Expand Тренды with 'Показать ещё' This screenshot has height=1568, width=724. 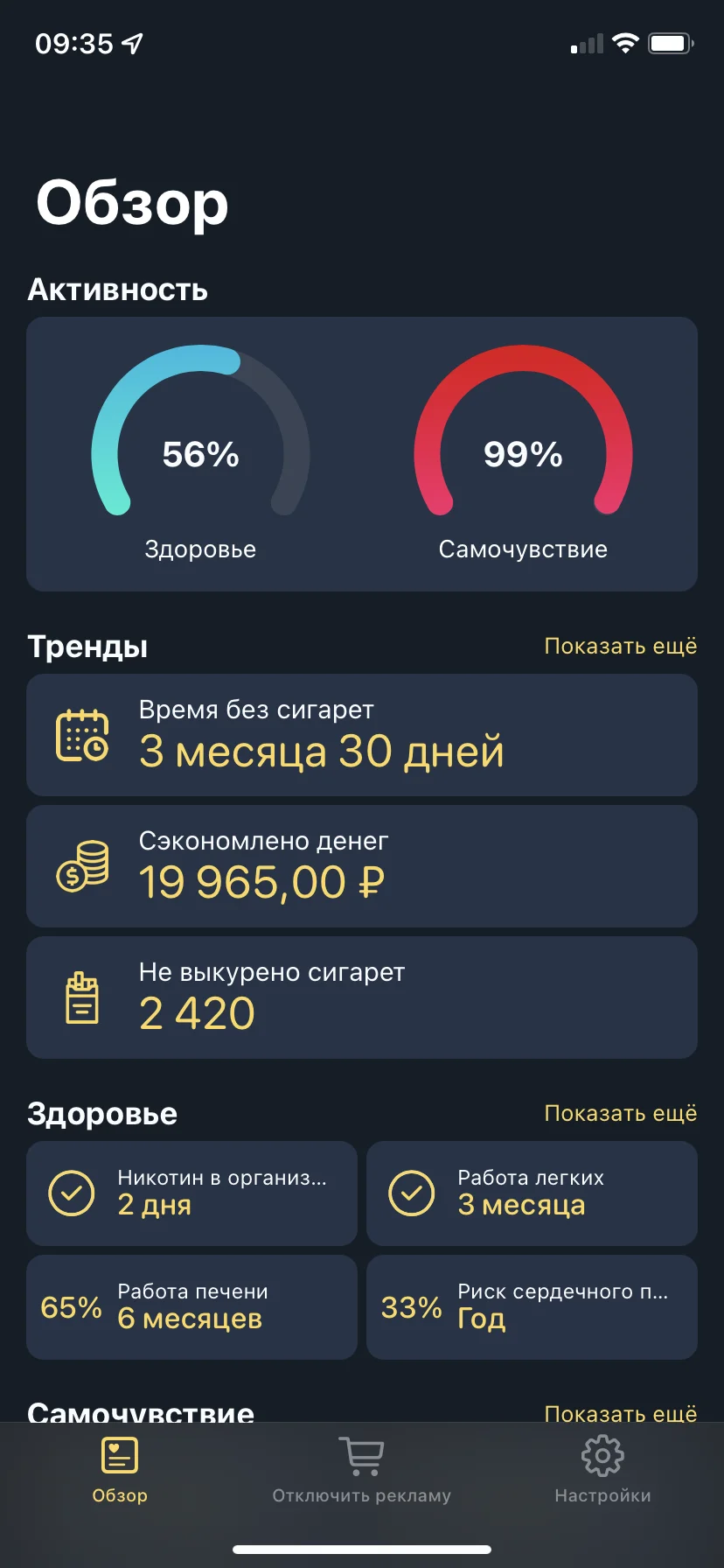620,645
